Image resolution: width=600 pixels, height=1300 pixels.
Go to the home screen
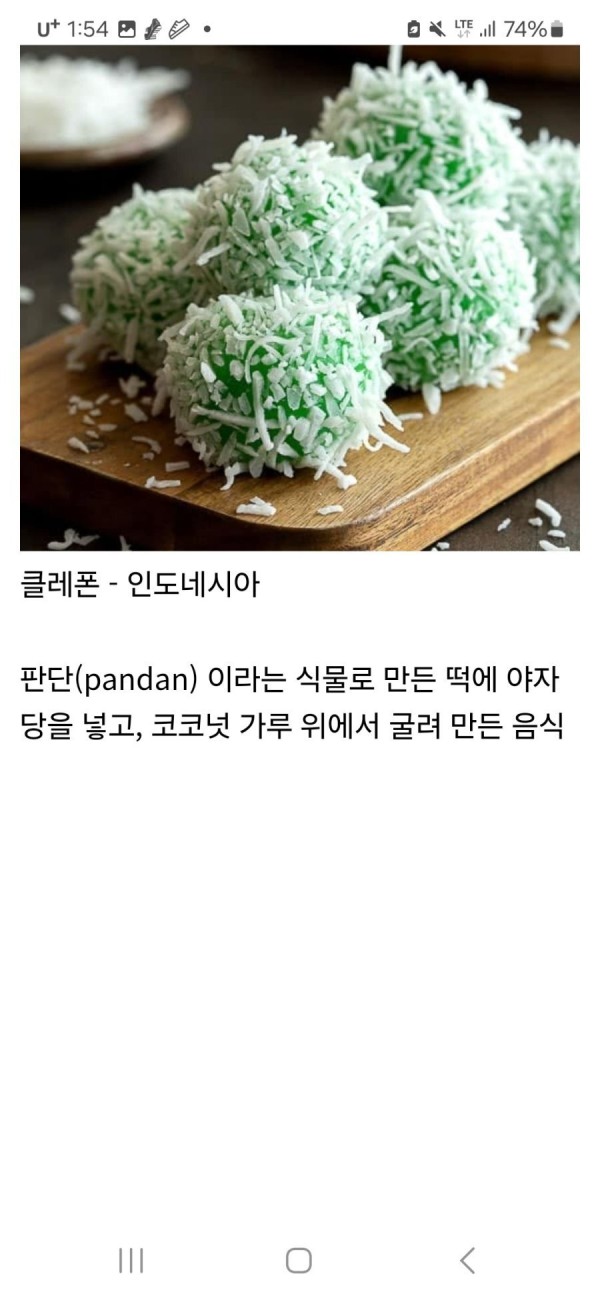(x=299, y=1260)
